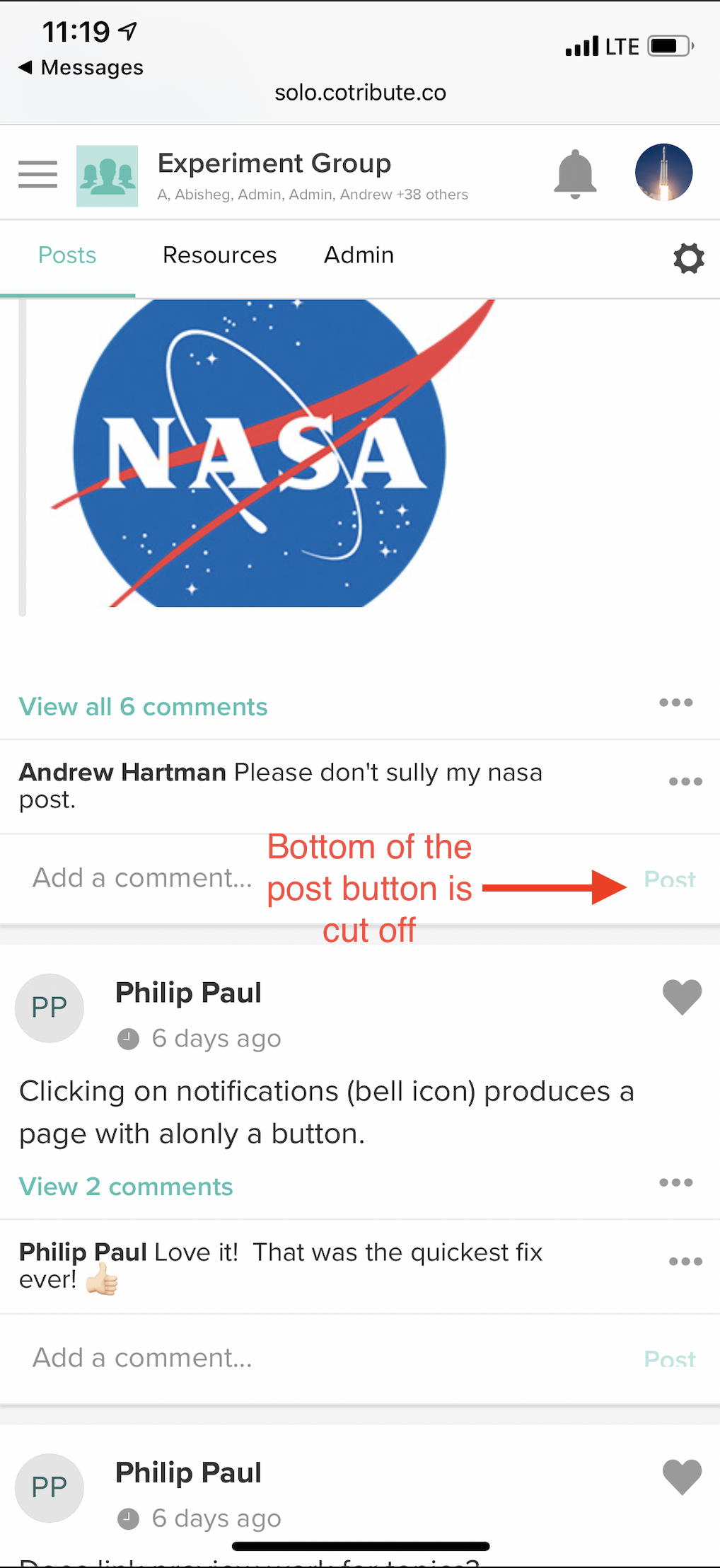This screenshot has height=1568, width=720.
Task: Select the Posts tab
Action: point(67,255)
